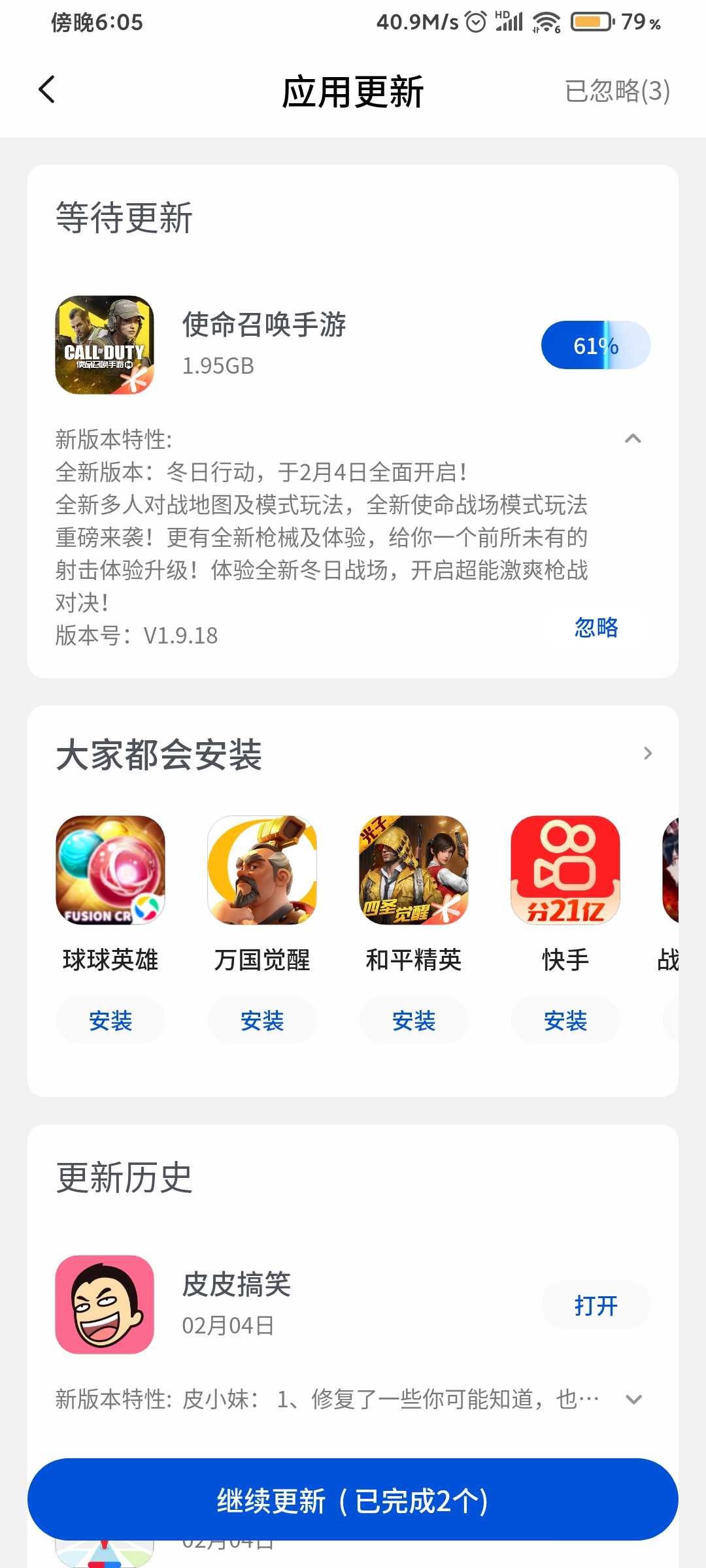Open the 大家都会安装 section arrow
The height and width of the screenshot is (1568, 706).
pos(647,753)
